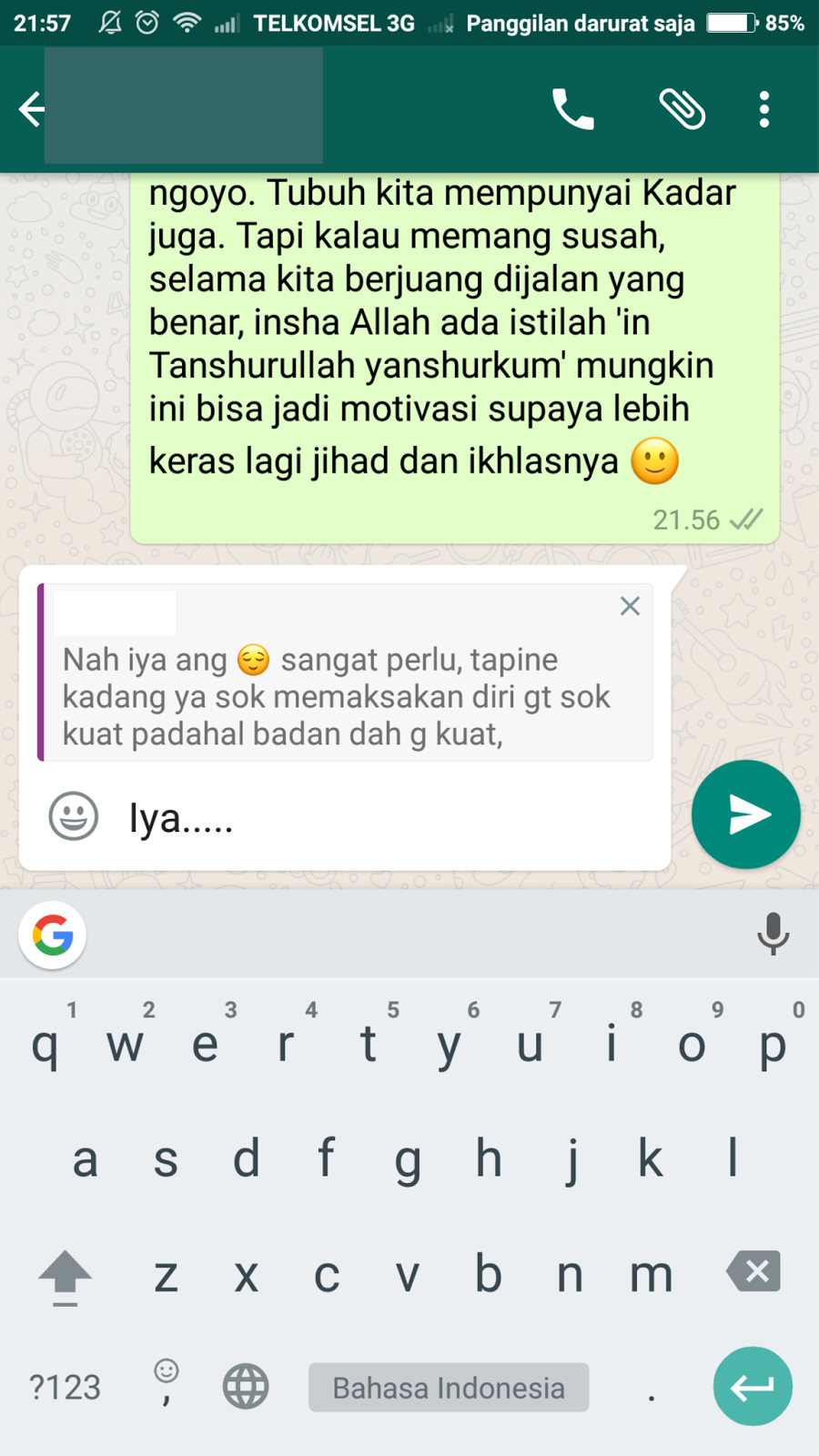Viewport: 819px width, 1456px height.
Task: Switch keyboard to ?123 symbols layout
Action: [65, 1388]
